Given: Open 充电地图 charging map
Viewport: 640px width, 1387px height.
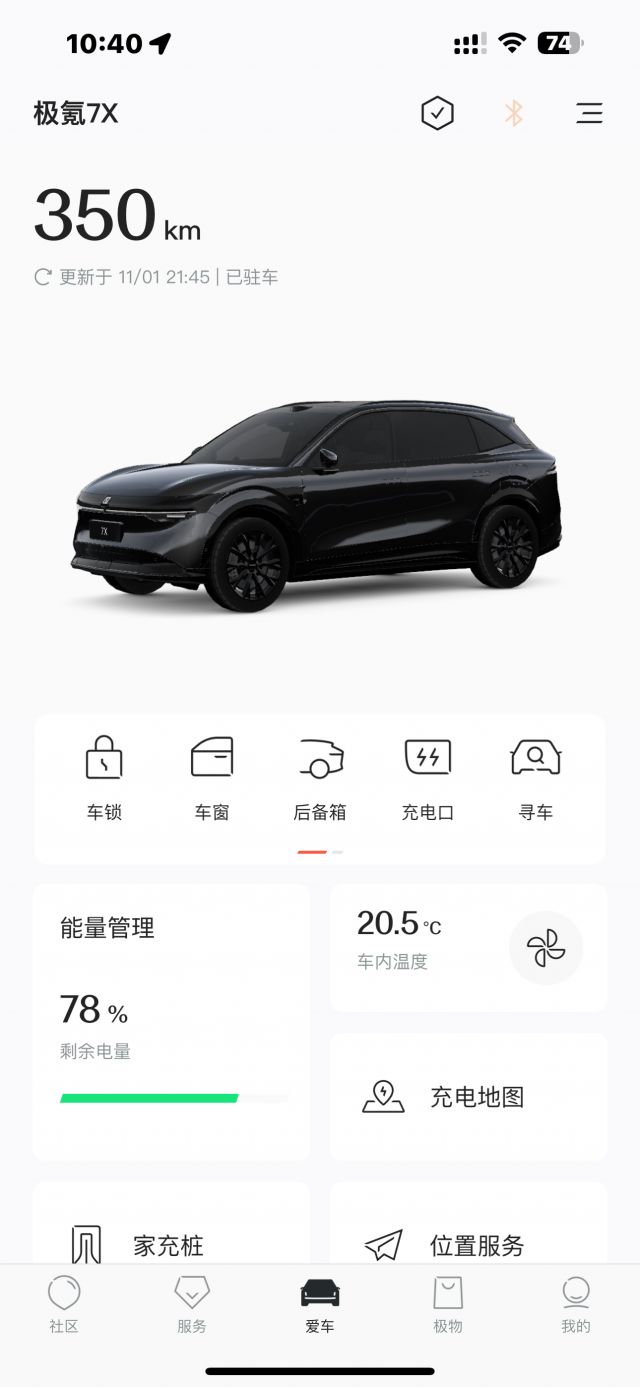Looking at the screenshot, I should (468, 1097).
